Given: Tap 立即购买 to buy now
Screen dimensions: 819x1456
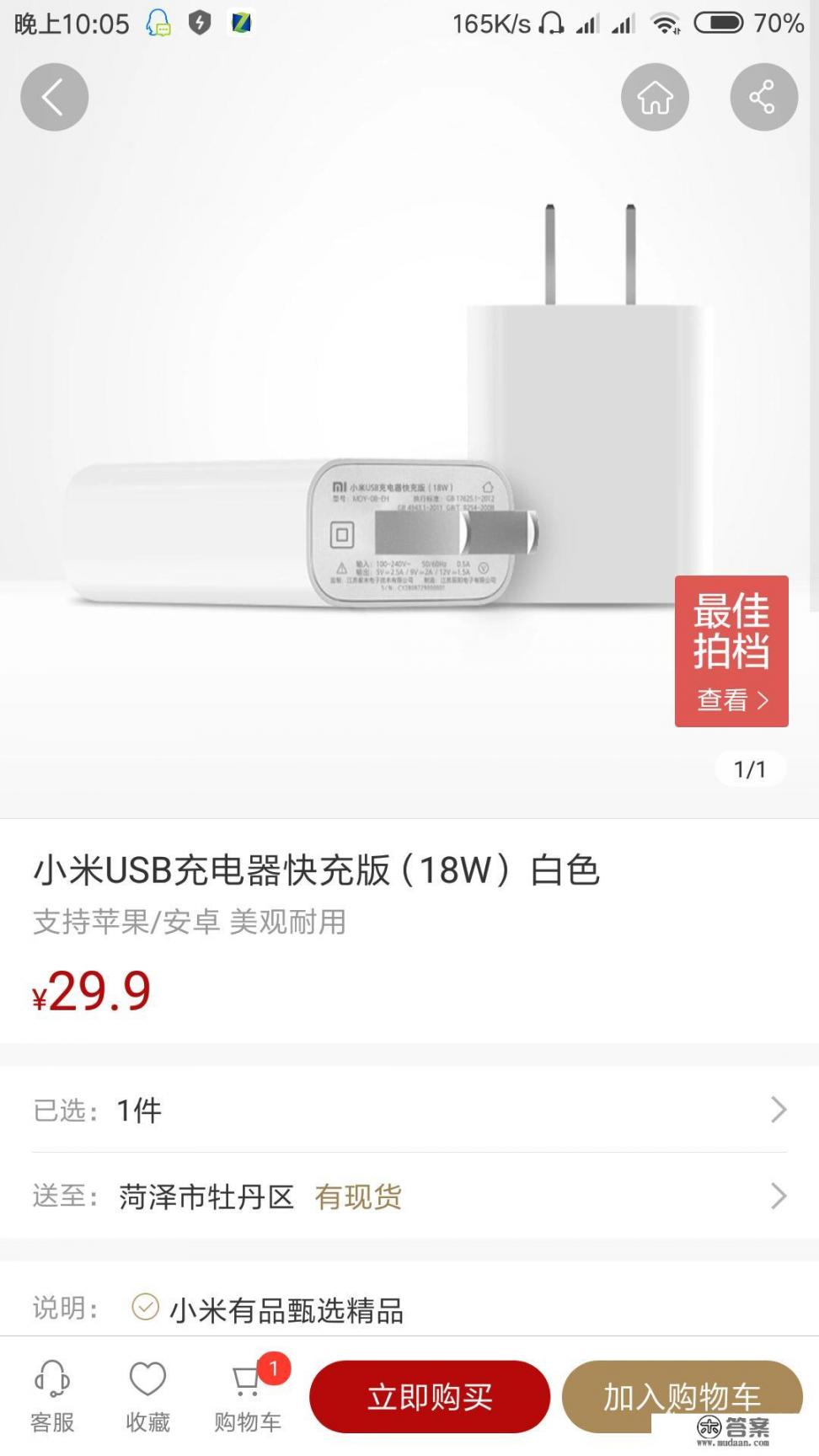Looking at the screenshot, I should (429, 1396).
